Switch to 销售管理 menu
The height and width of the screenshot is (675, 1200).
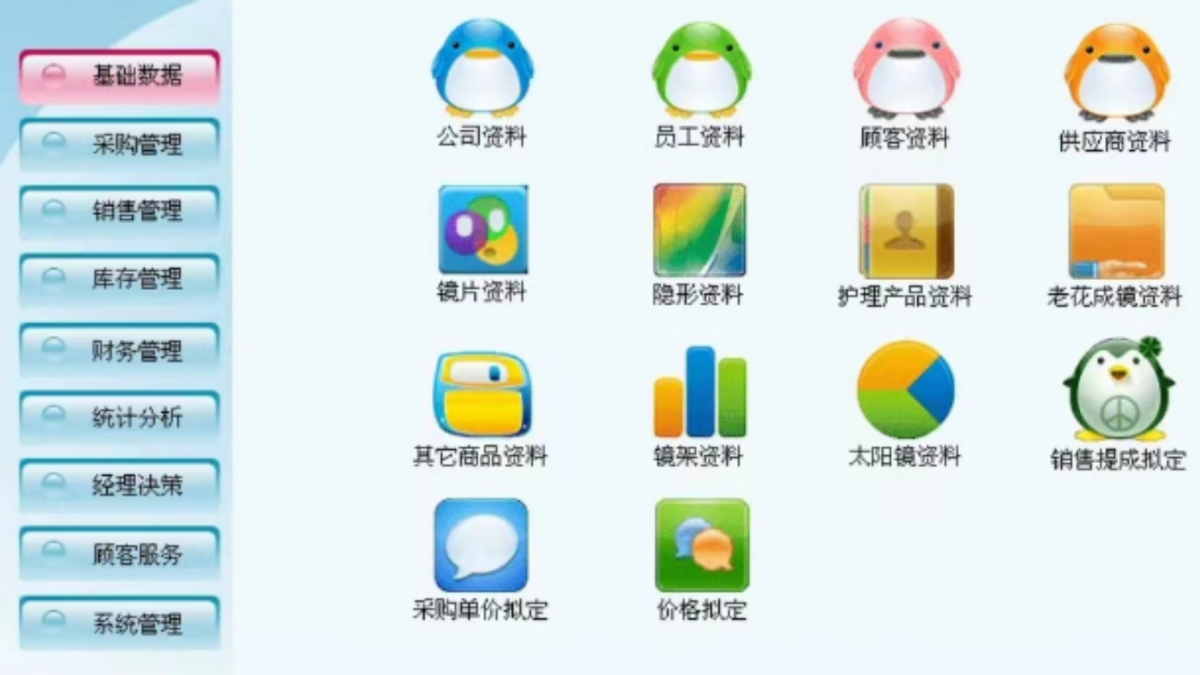point(119,211)
